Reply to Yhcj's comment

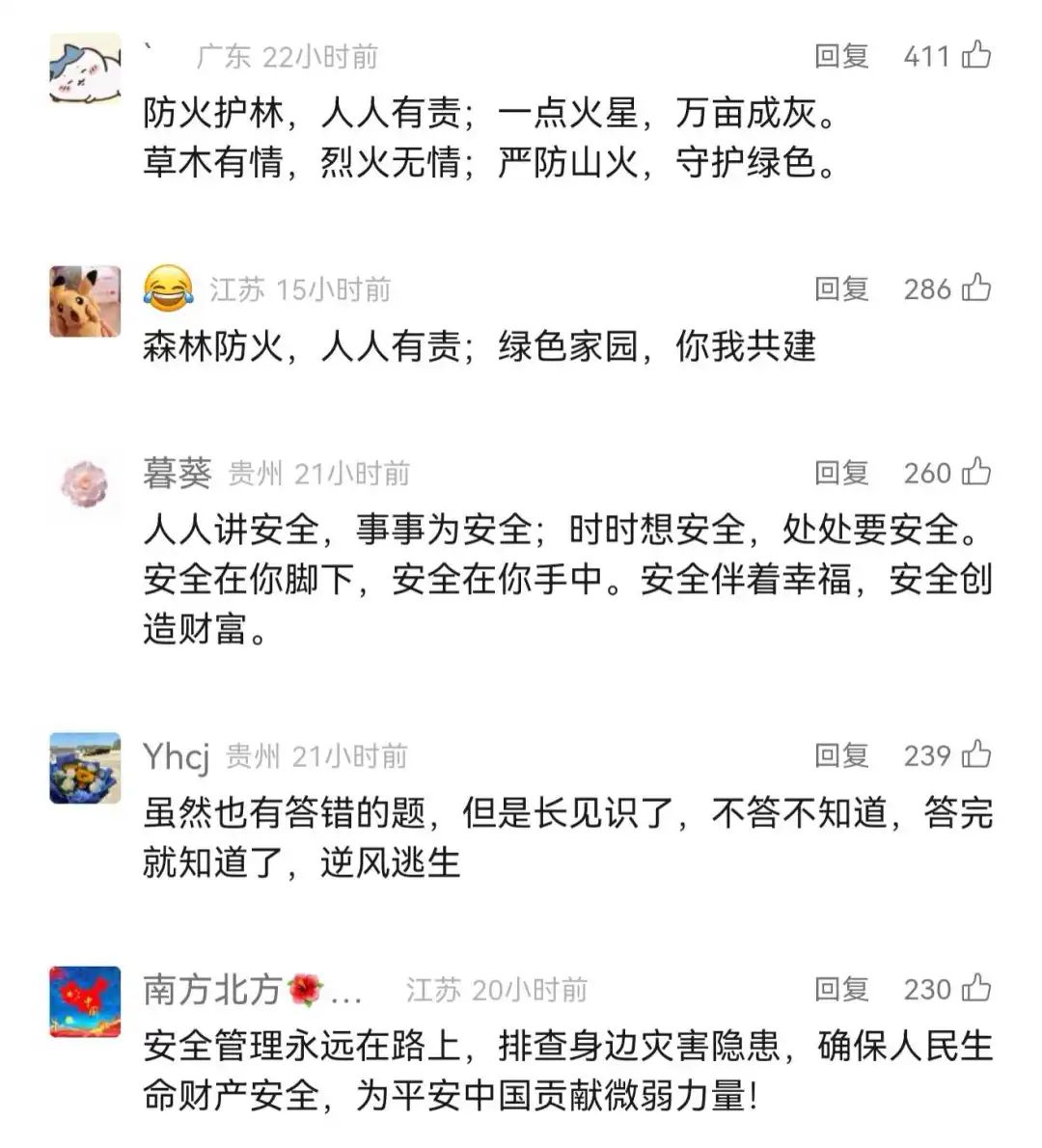pyautogui.click(x=841, y=755)
